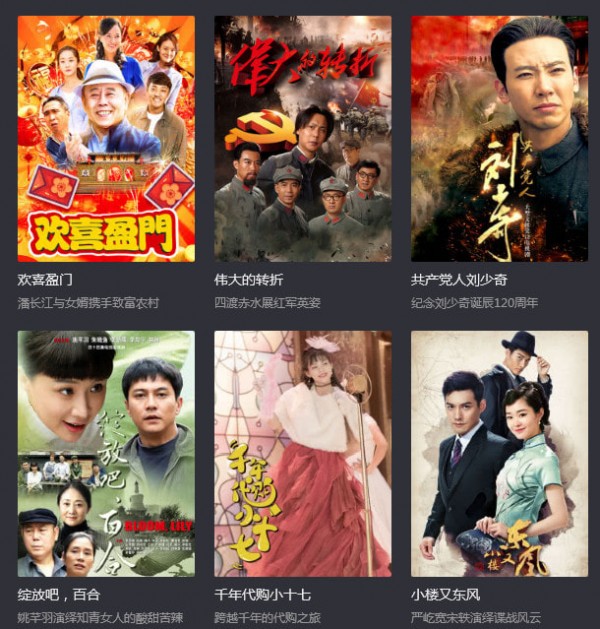
Task: Tap the 千年代购小十七 poster
Action: 302,454
